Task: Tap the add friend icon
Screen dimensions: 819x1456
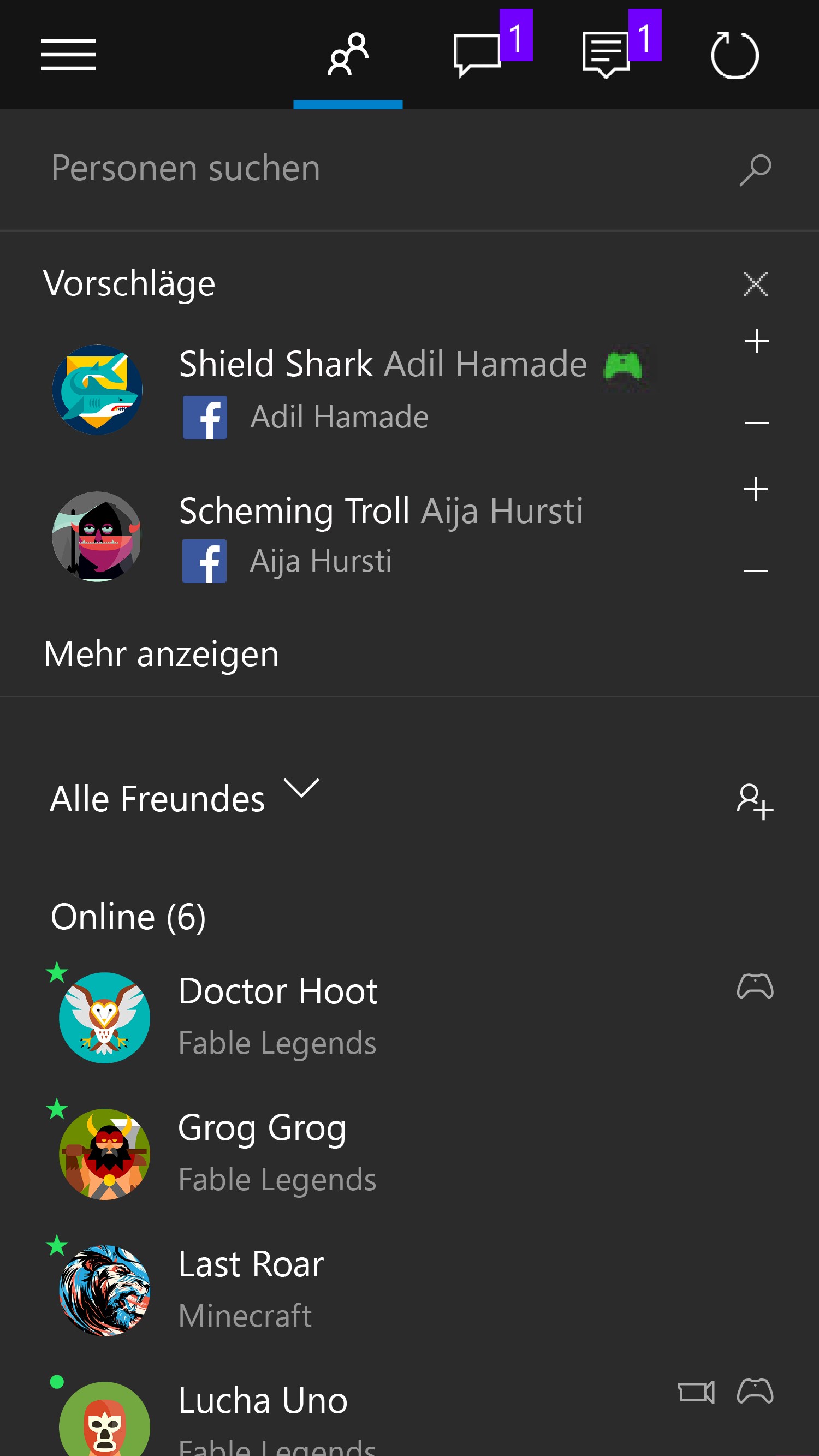Action: point(755,801)
